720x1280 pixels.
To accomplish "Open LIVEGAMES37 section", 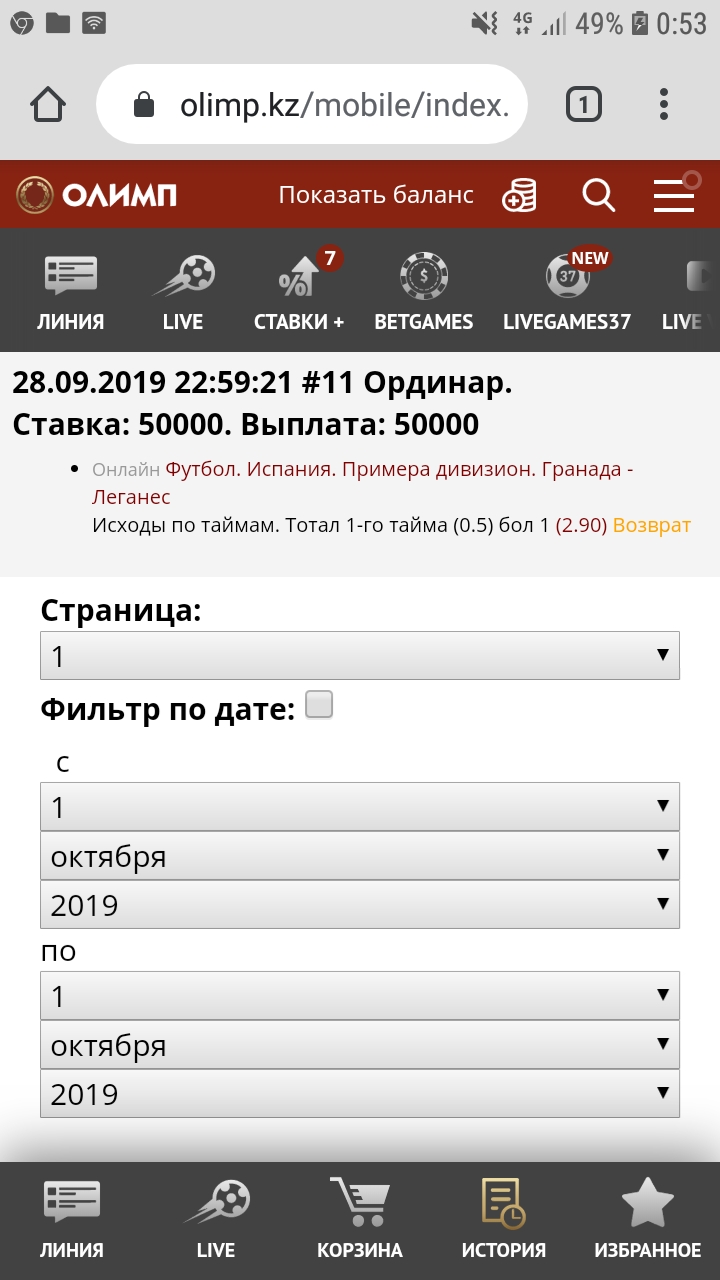I will (x=567, y=291).
